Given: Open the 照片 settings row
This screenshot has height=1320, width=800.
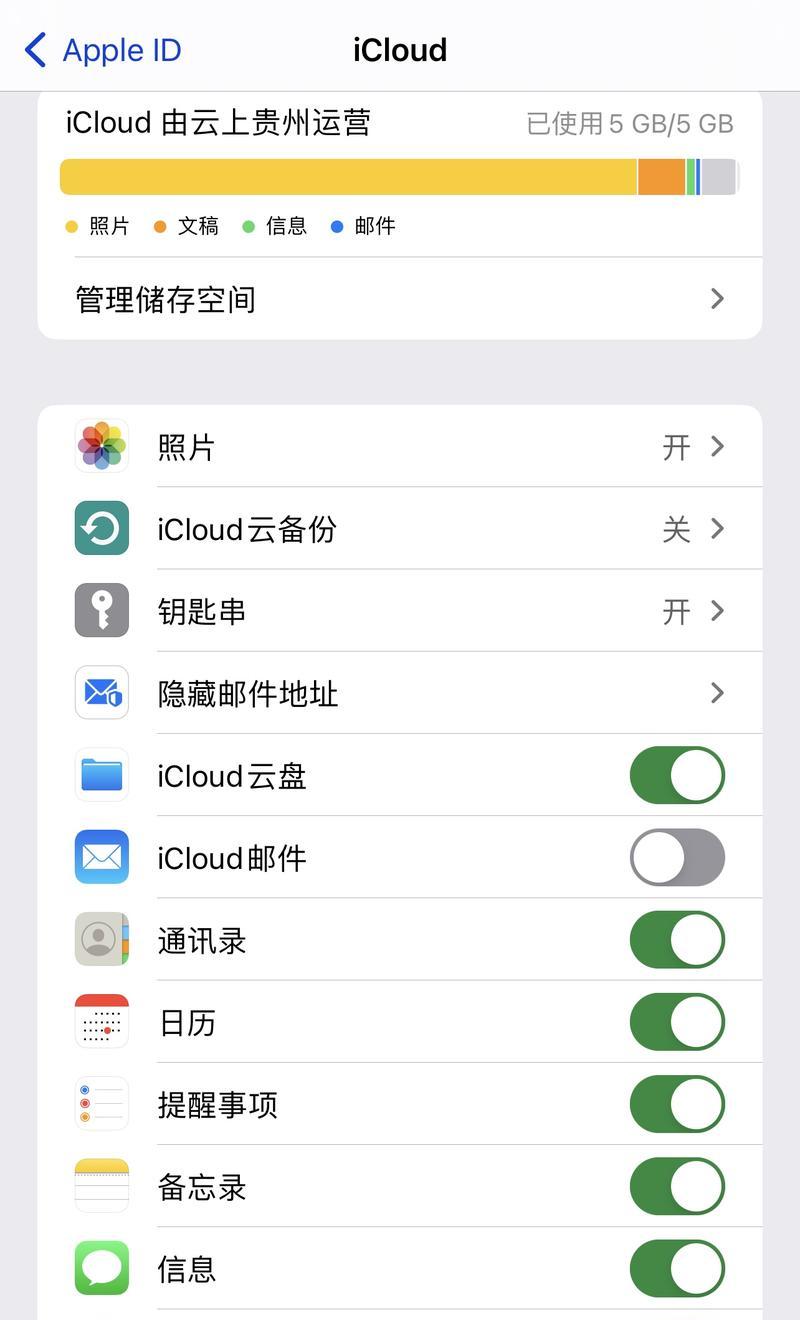Looking at the screenshot, I should tap(400, 447).
